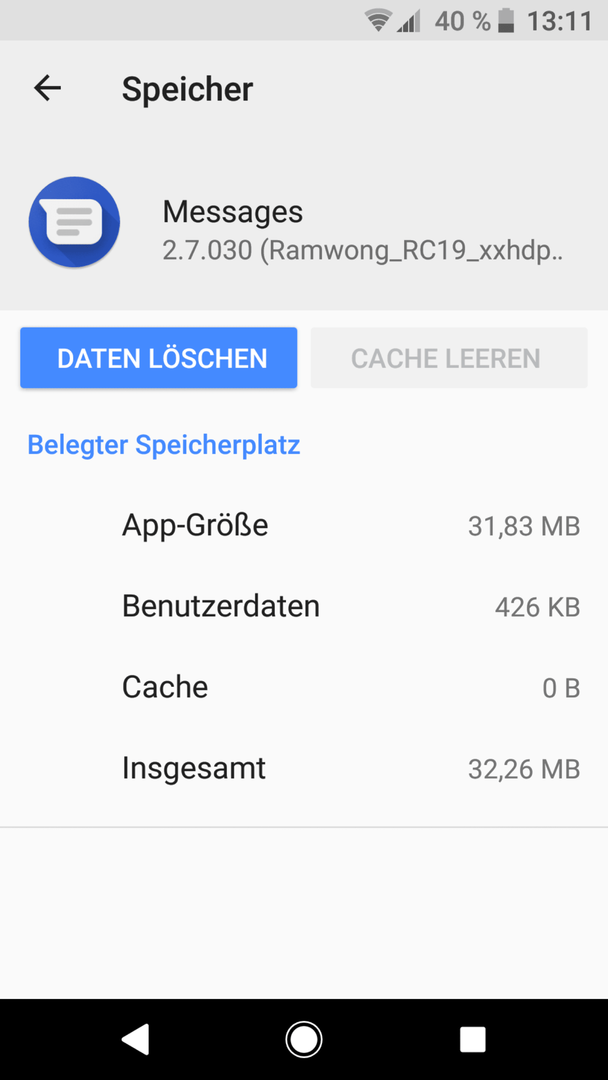Image resolution: width=608 pixels, height=1080 pixels.
Task: Open recent apps from navigation bar
Action: (x=472, y=1039)
